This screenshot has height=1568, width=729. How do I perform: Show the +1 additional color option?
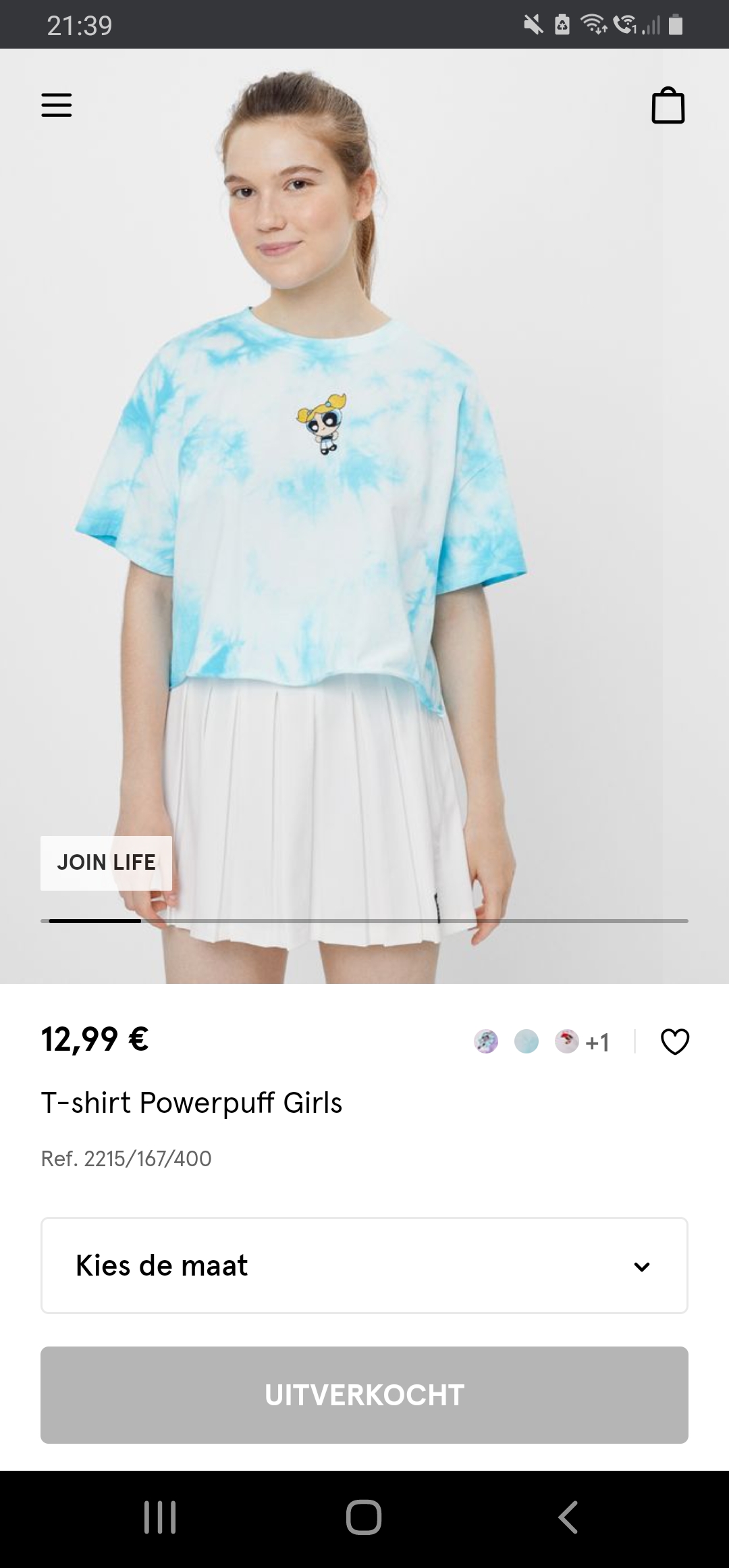tap(597, 1043)
